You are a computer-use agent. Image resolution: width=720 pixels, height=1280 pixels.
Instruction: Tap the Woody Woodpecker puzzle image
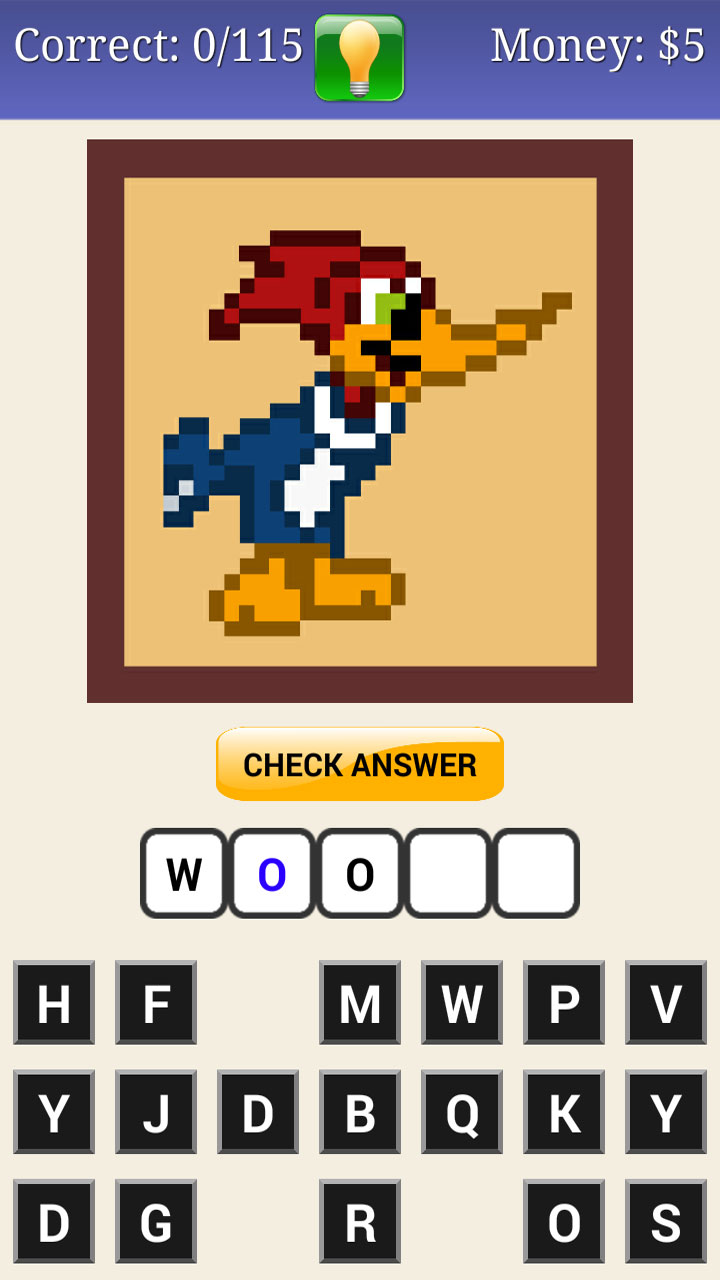[x=362, y=418]
